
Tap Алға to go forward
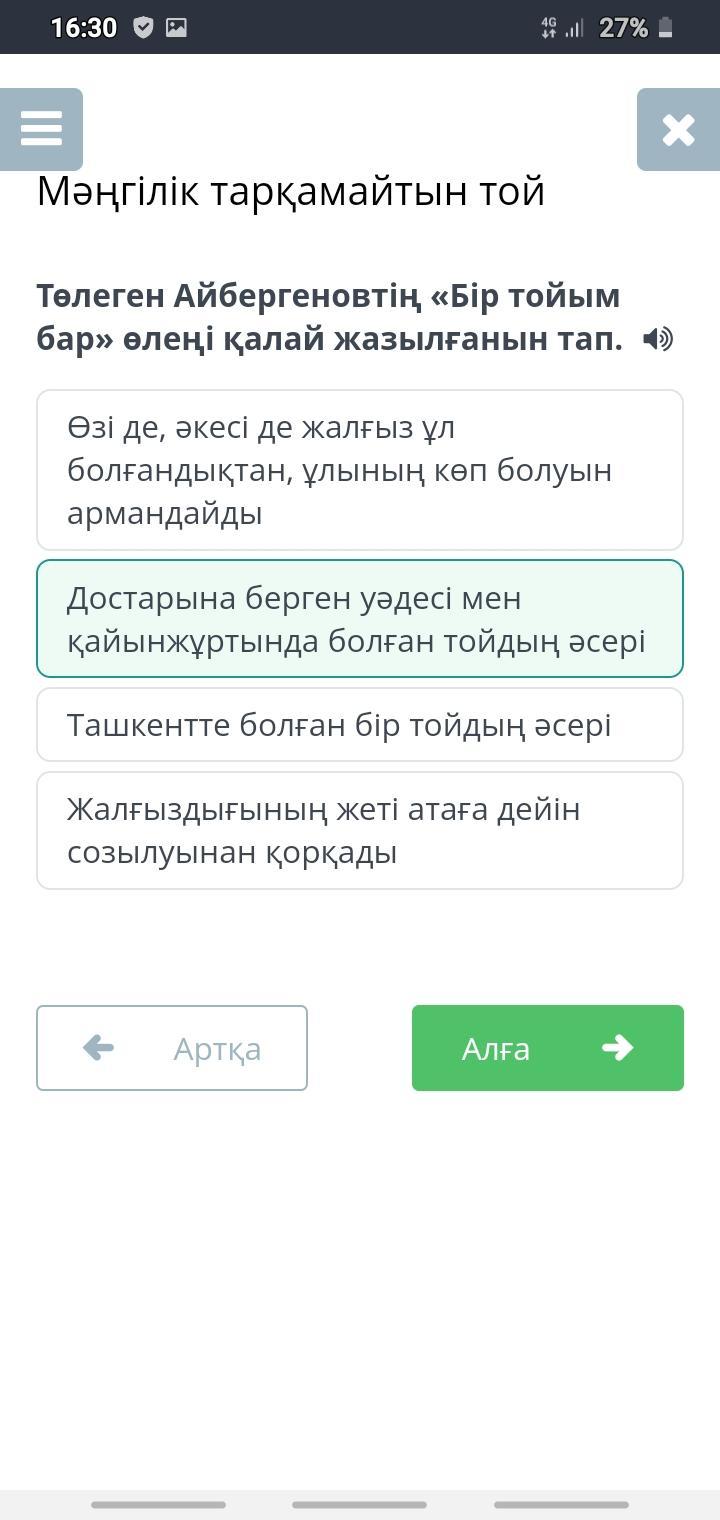pos(547,1048)
